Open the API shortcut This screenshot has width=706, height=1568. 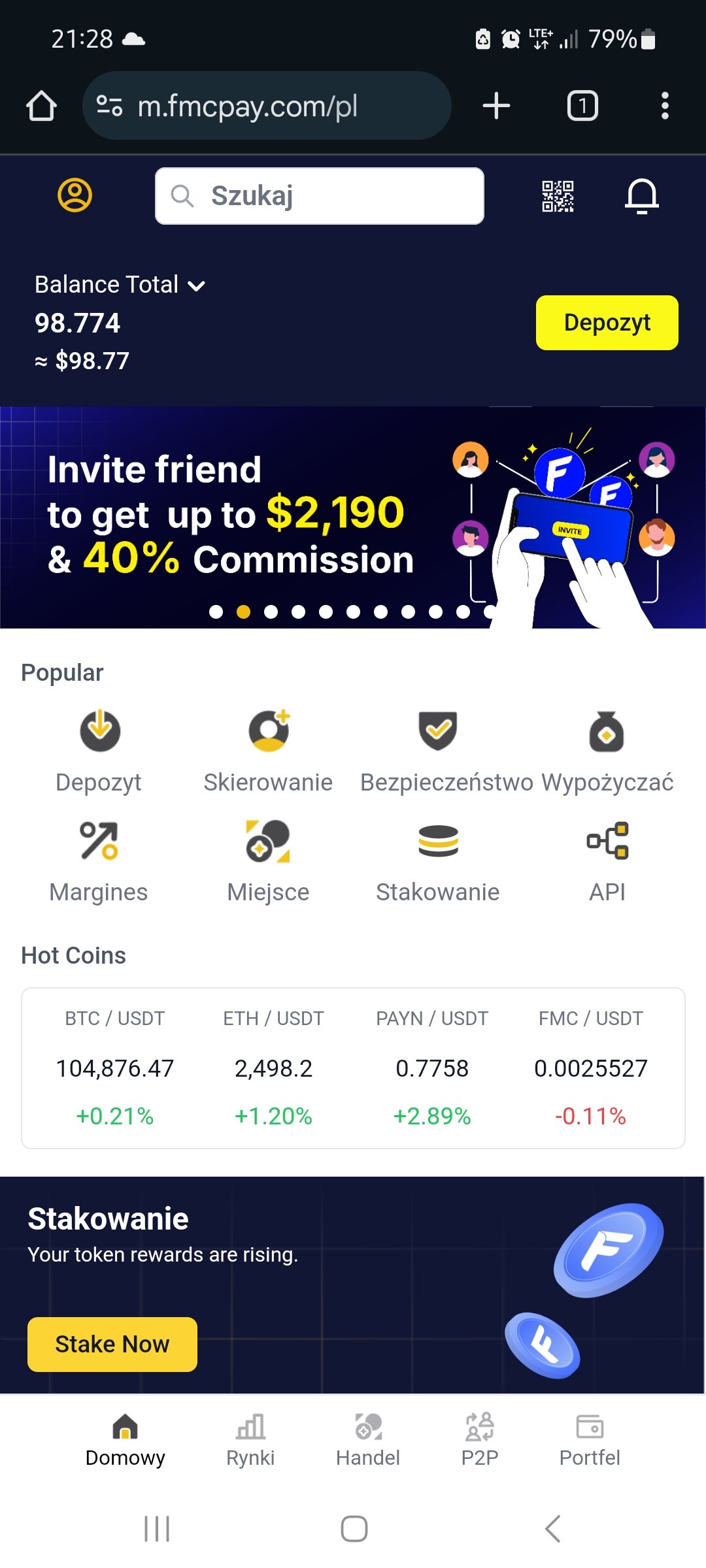coord(607,862)
